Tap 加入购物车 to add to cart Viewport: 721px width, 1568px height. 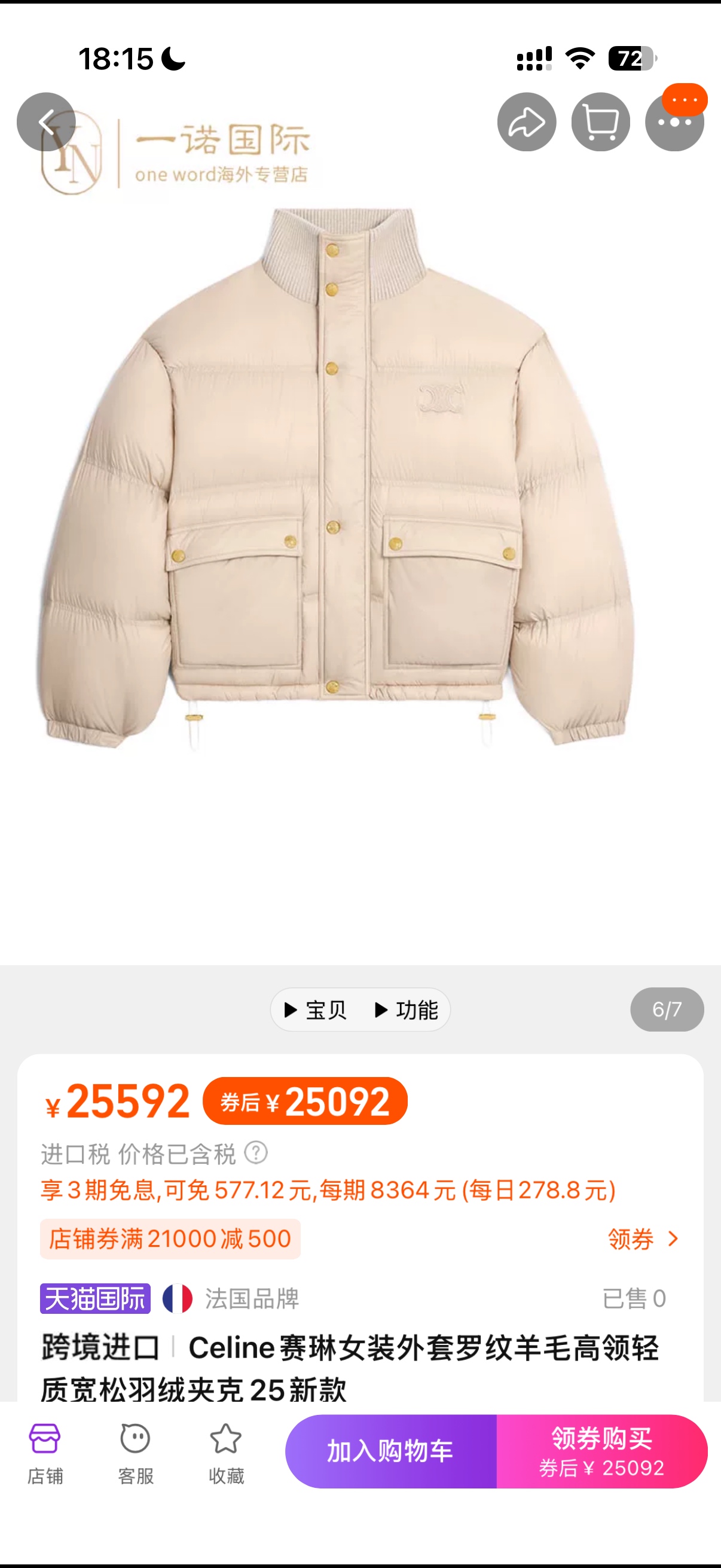pos(390,1452)
